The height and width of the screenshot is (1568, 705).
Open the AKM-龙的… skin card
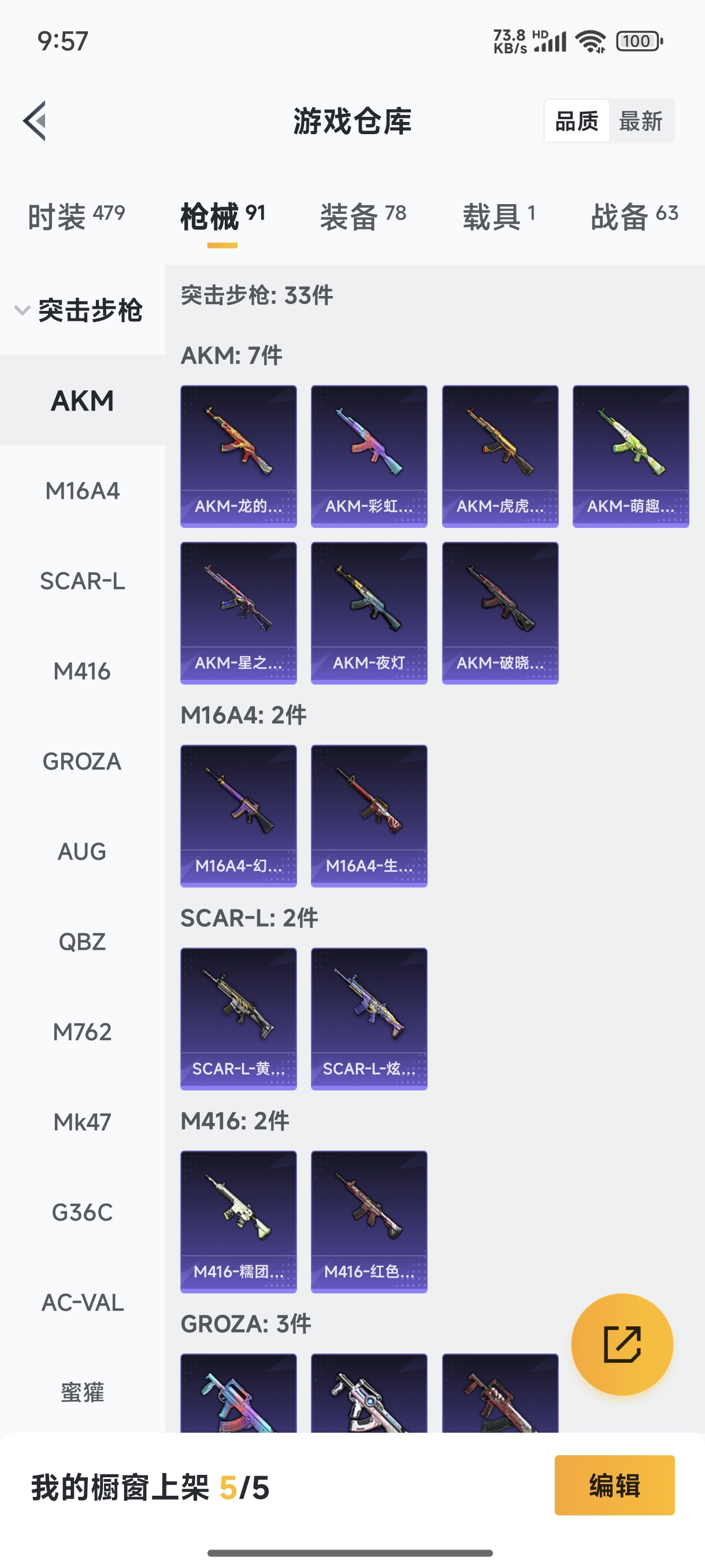239,456
